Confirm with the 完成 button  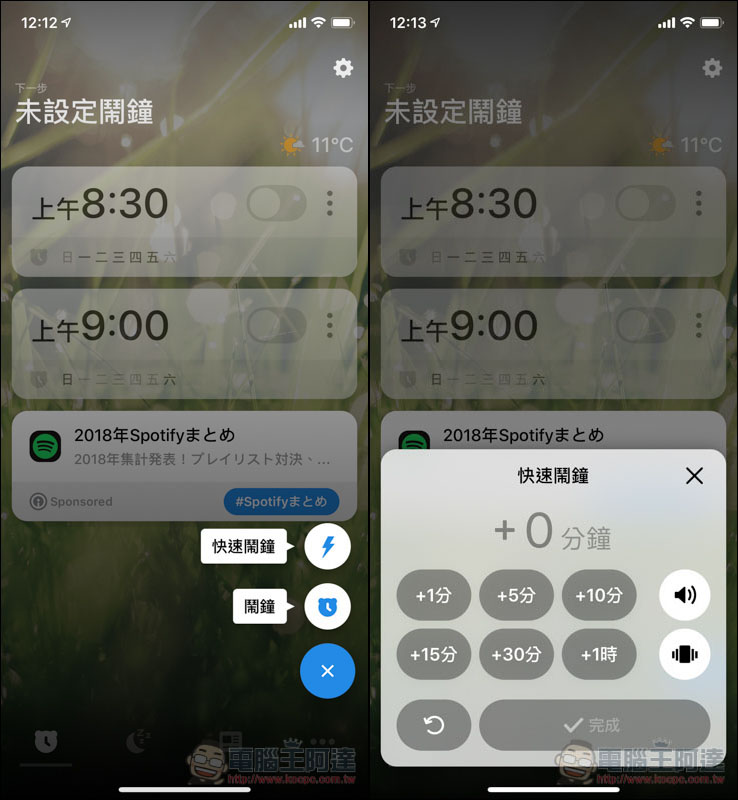594,725
